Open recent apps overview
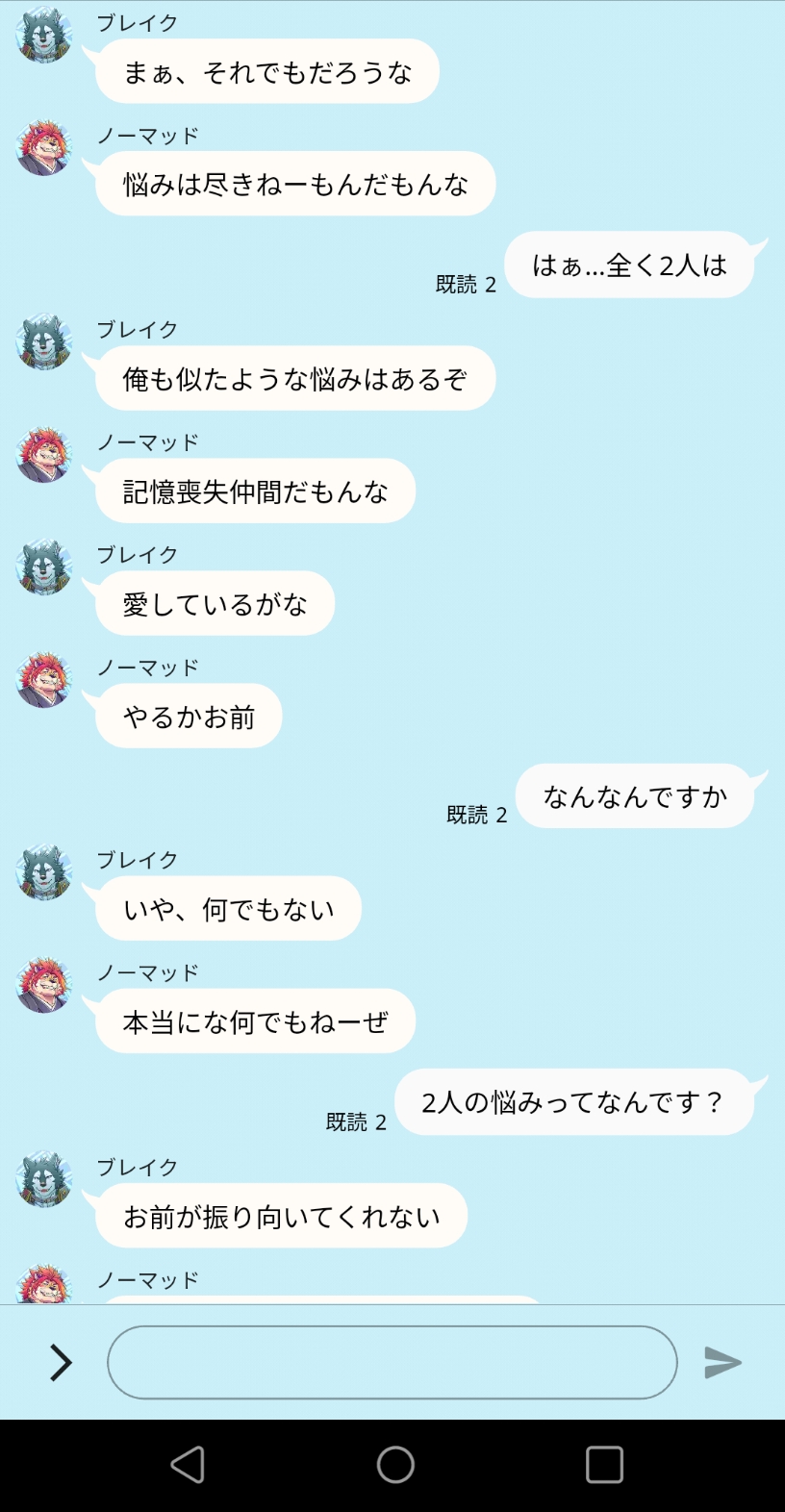Screen dimensions: 785x1512 point(604,1465)
